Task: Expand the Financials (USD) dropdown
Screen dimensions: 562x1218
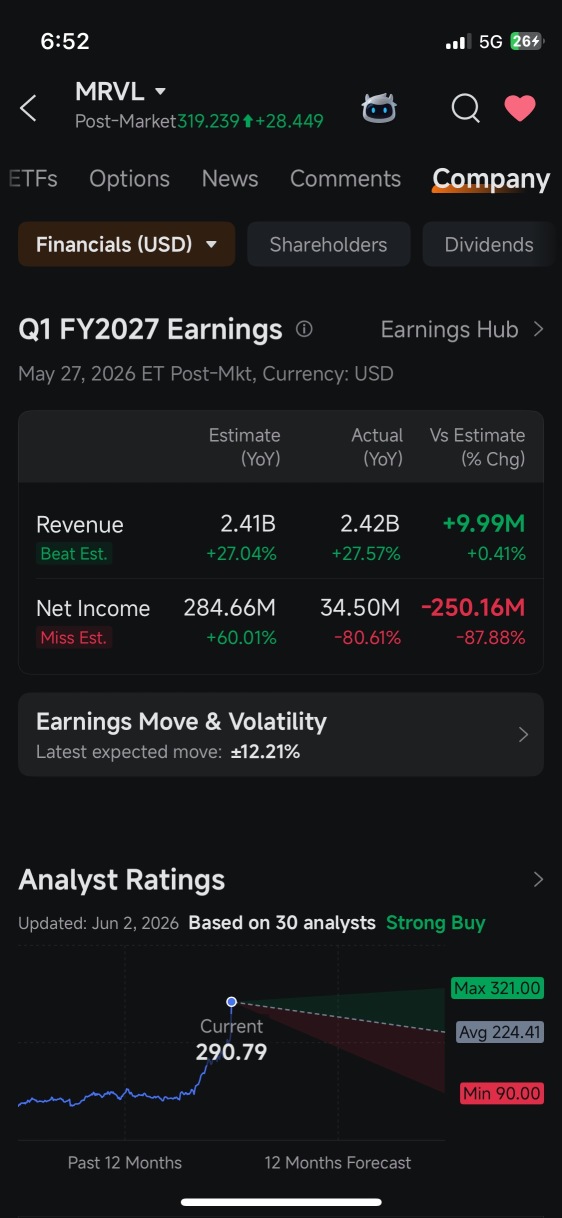Action: [x=127, y=244]
